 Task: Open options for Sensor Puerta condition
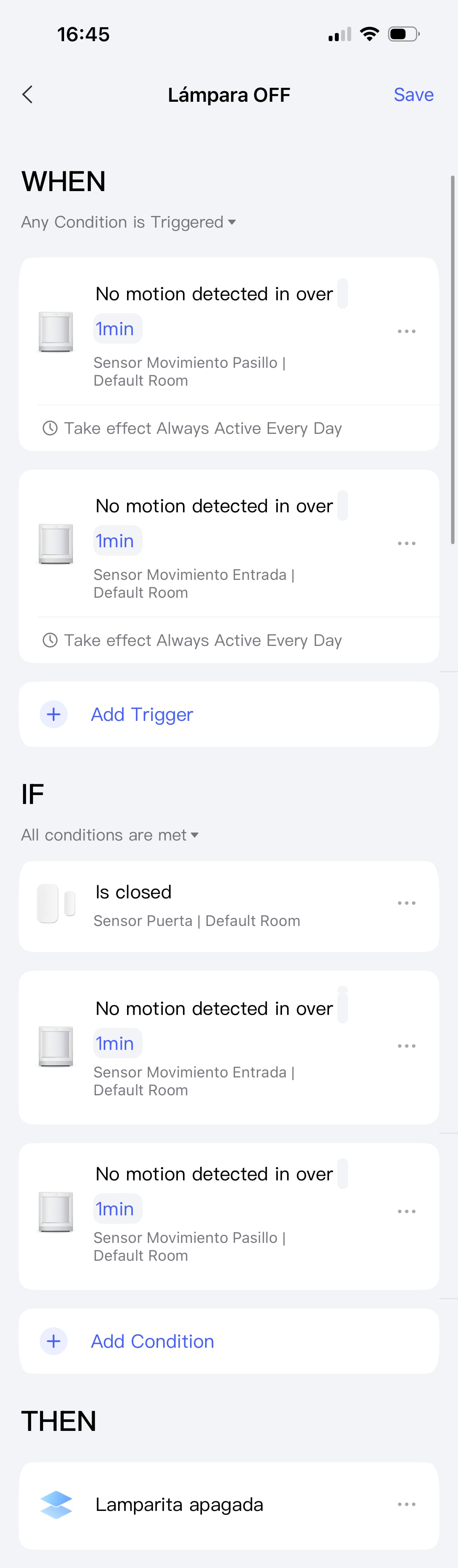click(406, 903)
